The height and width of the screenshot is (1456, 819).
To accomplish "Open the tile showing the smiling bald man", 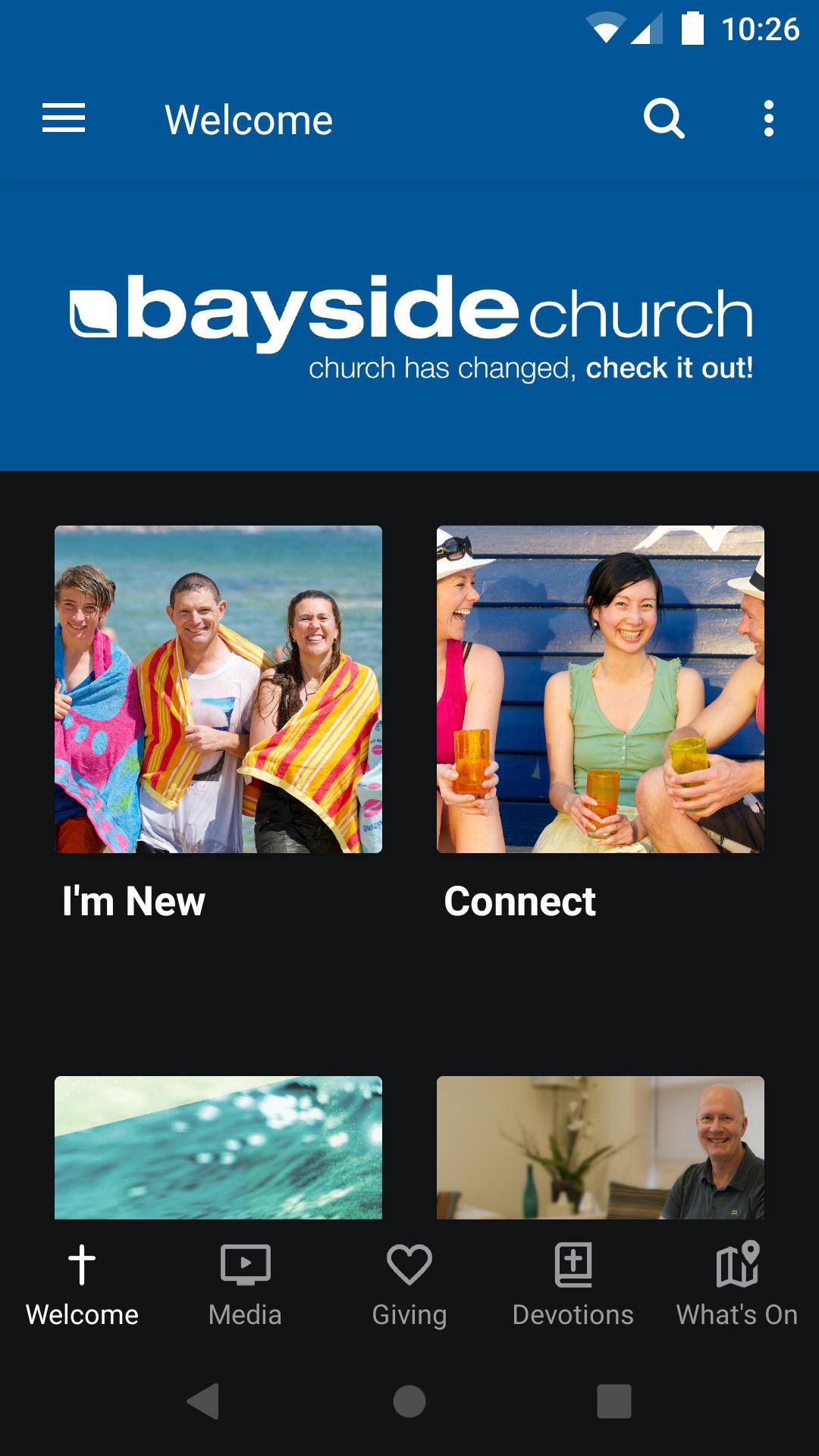I will click(x=601, y=1147).
